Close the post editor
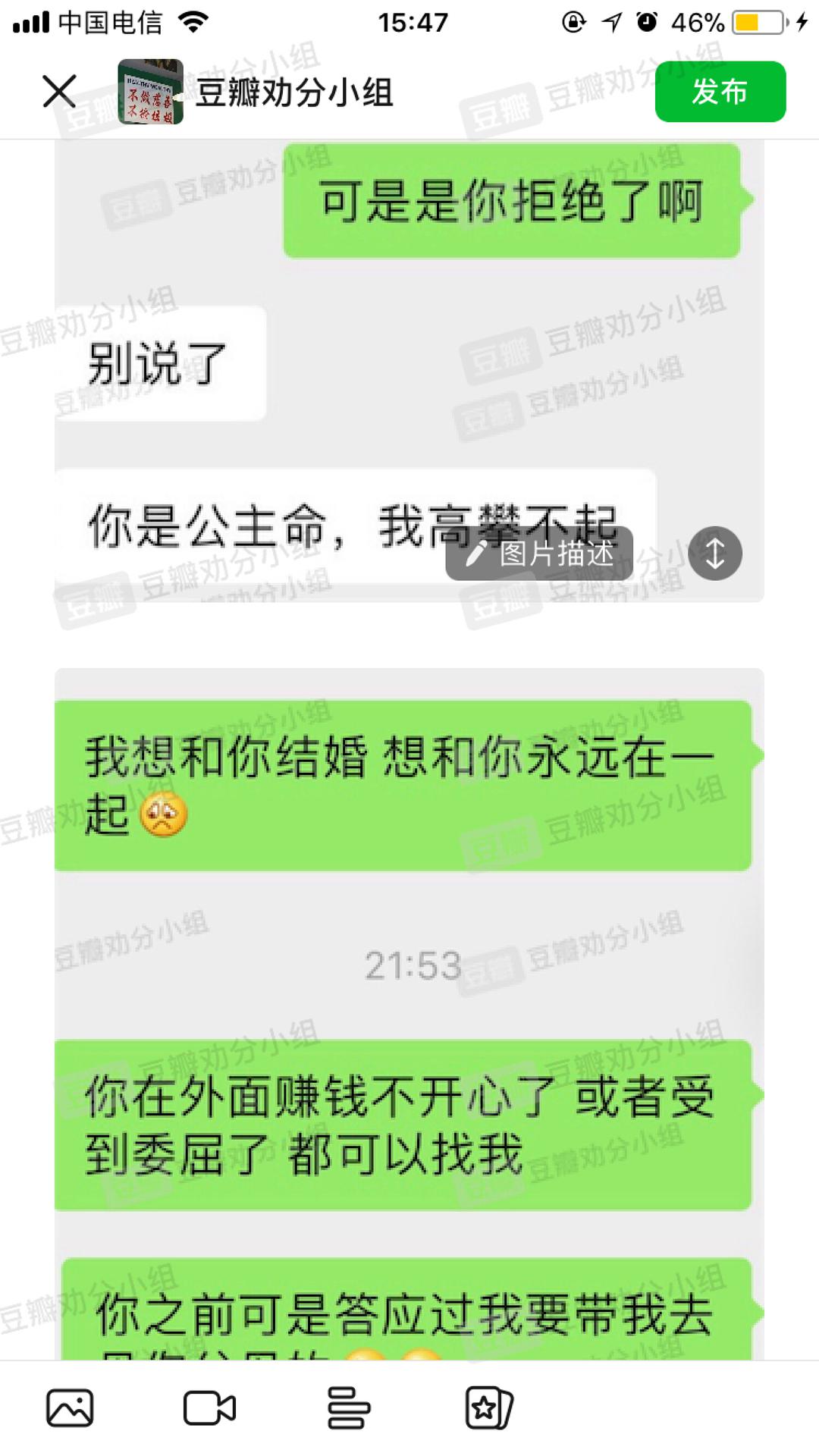Screen dimensions: 819x1456 pyautogui.click(x=59, y=92)
